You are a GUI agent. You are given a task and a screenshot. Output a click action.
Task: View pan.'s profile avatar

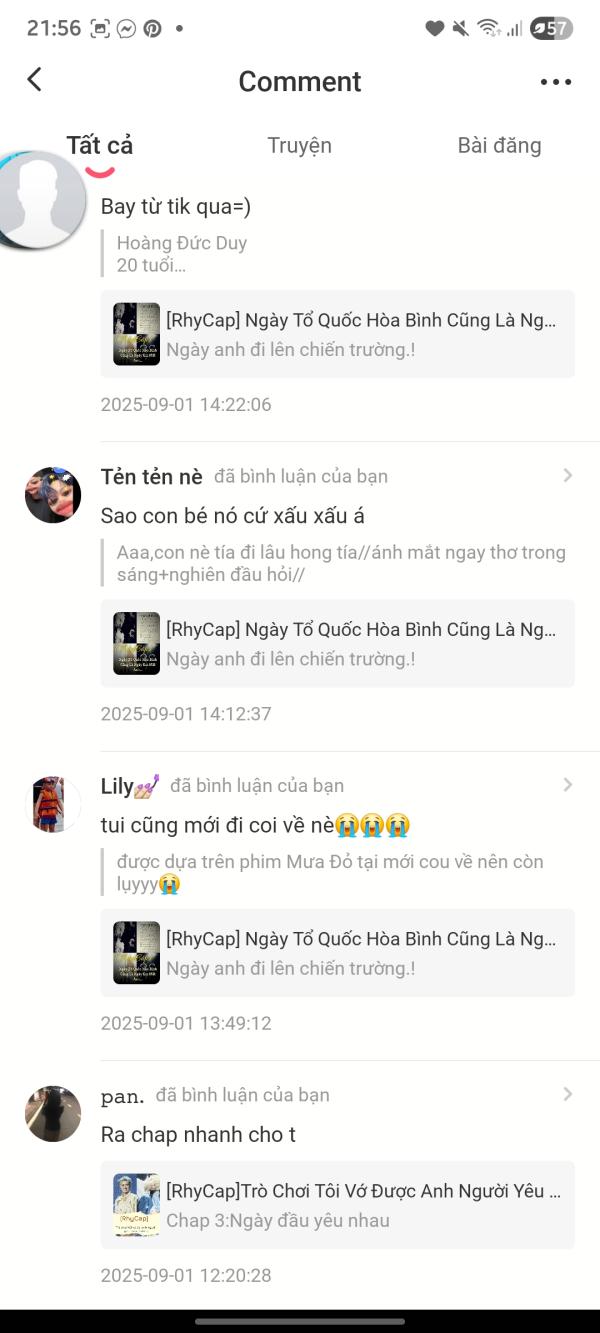[53, 1113]
